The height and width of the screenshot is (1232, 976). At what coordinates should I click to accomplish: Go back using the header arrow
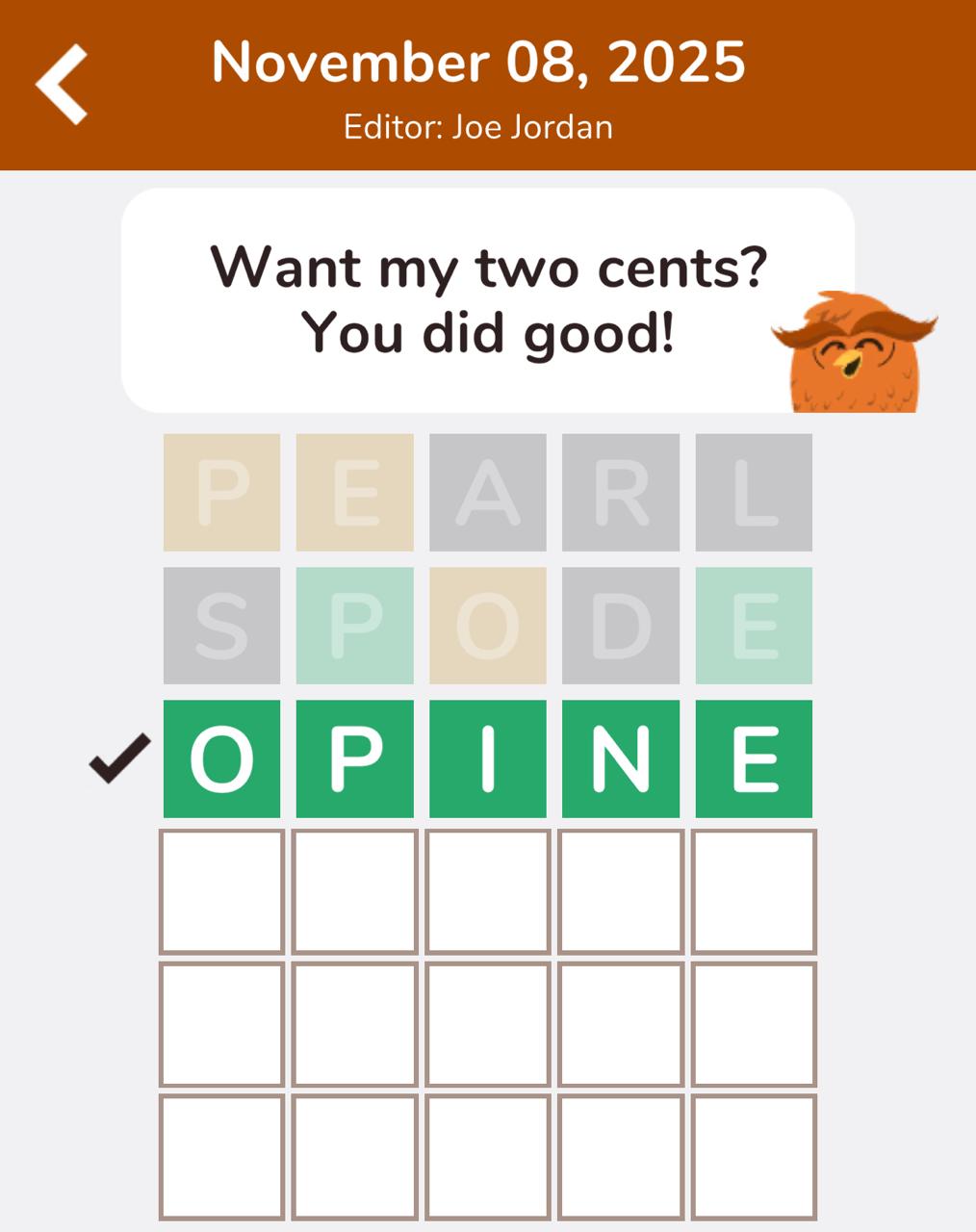tap(63, 85)
